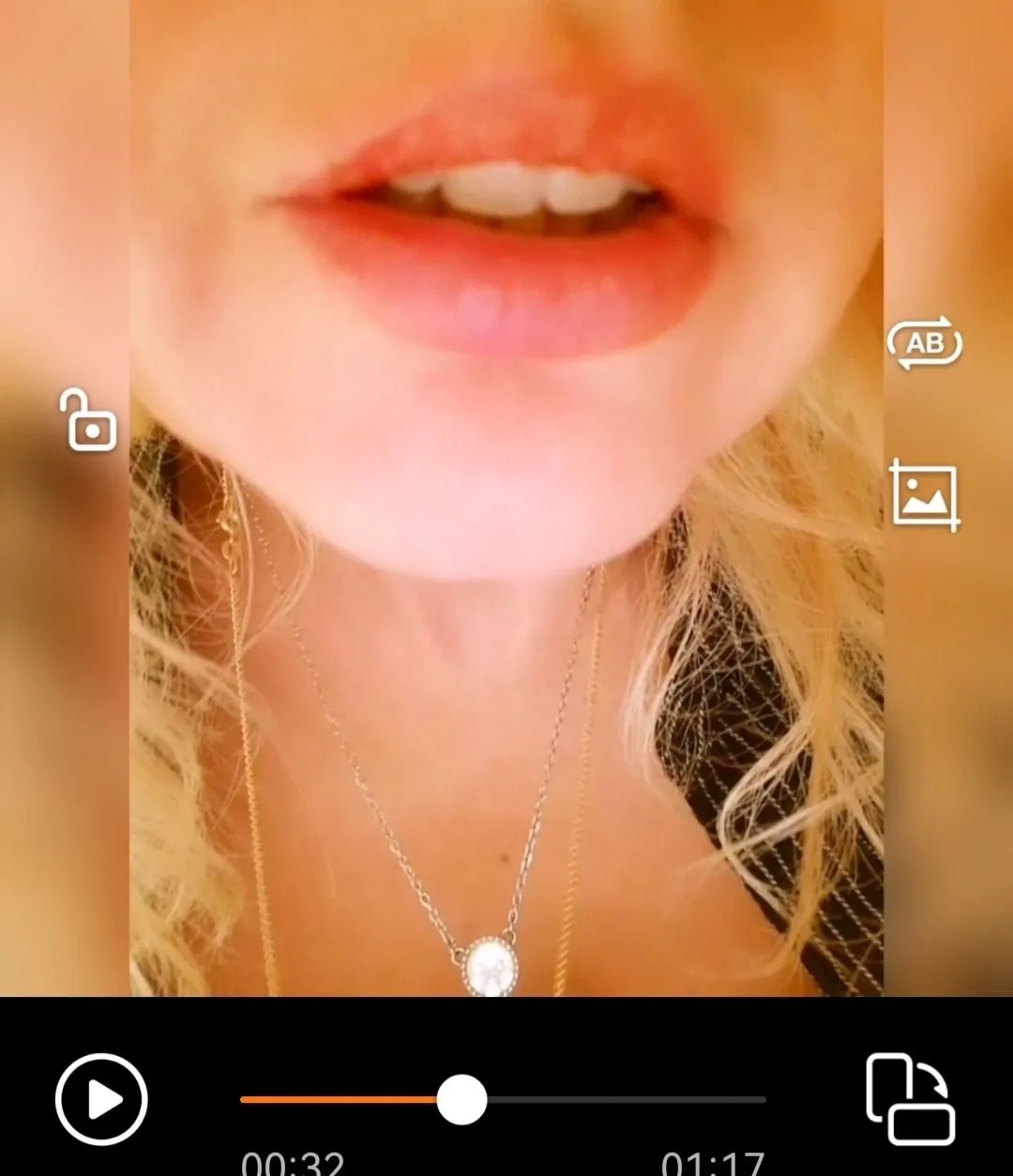Enable A-B repeat loop
Image resolution: width=1013 pixels, height=1176 pixels.
(x=925, y=343)
